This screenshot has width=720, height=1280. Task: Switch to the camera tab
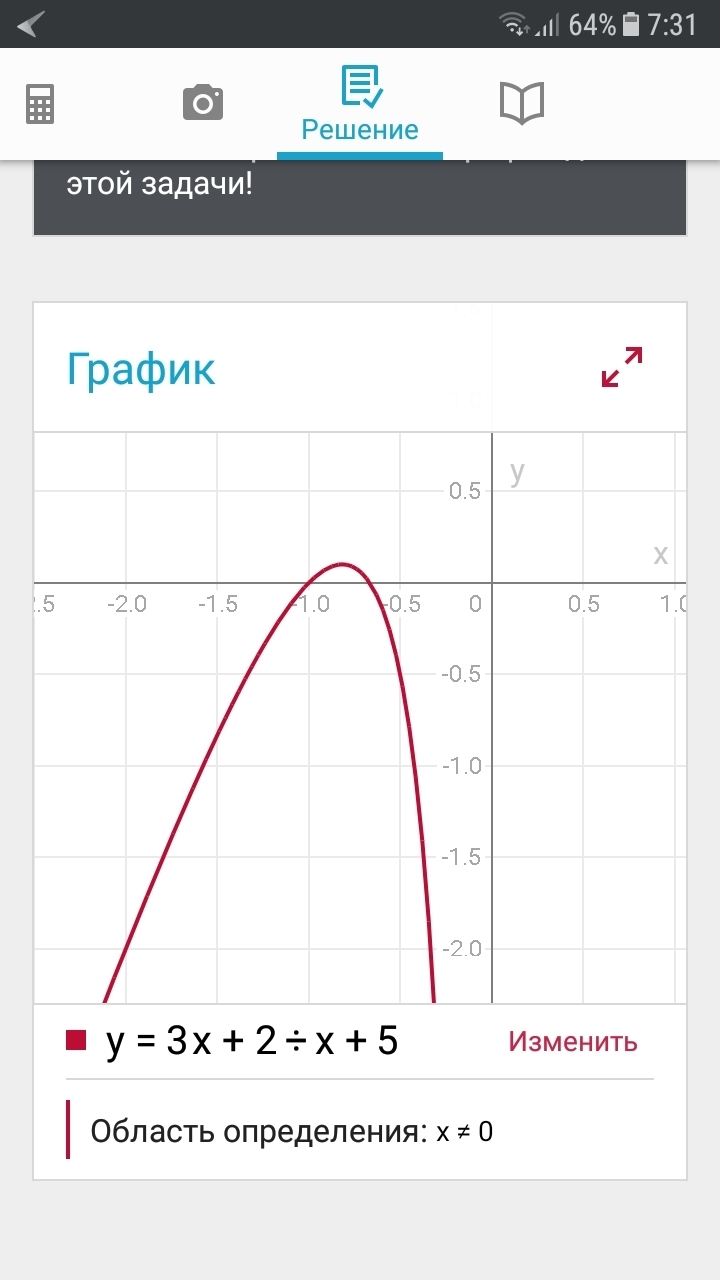[x=203, y=103]
